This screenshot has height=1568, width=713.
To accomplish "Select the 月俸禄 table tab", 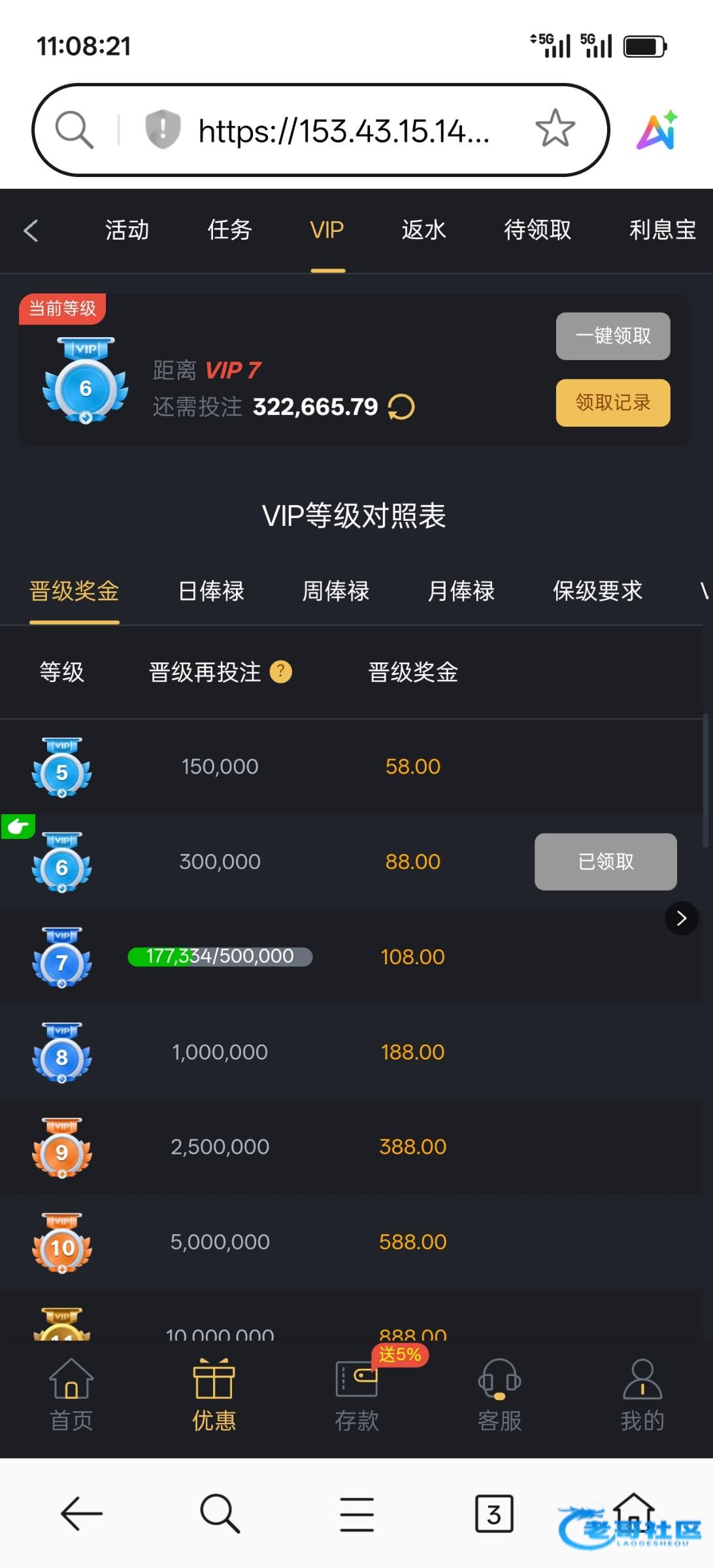I will pos(461,591).
